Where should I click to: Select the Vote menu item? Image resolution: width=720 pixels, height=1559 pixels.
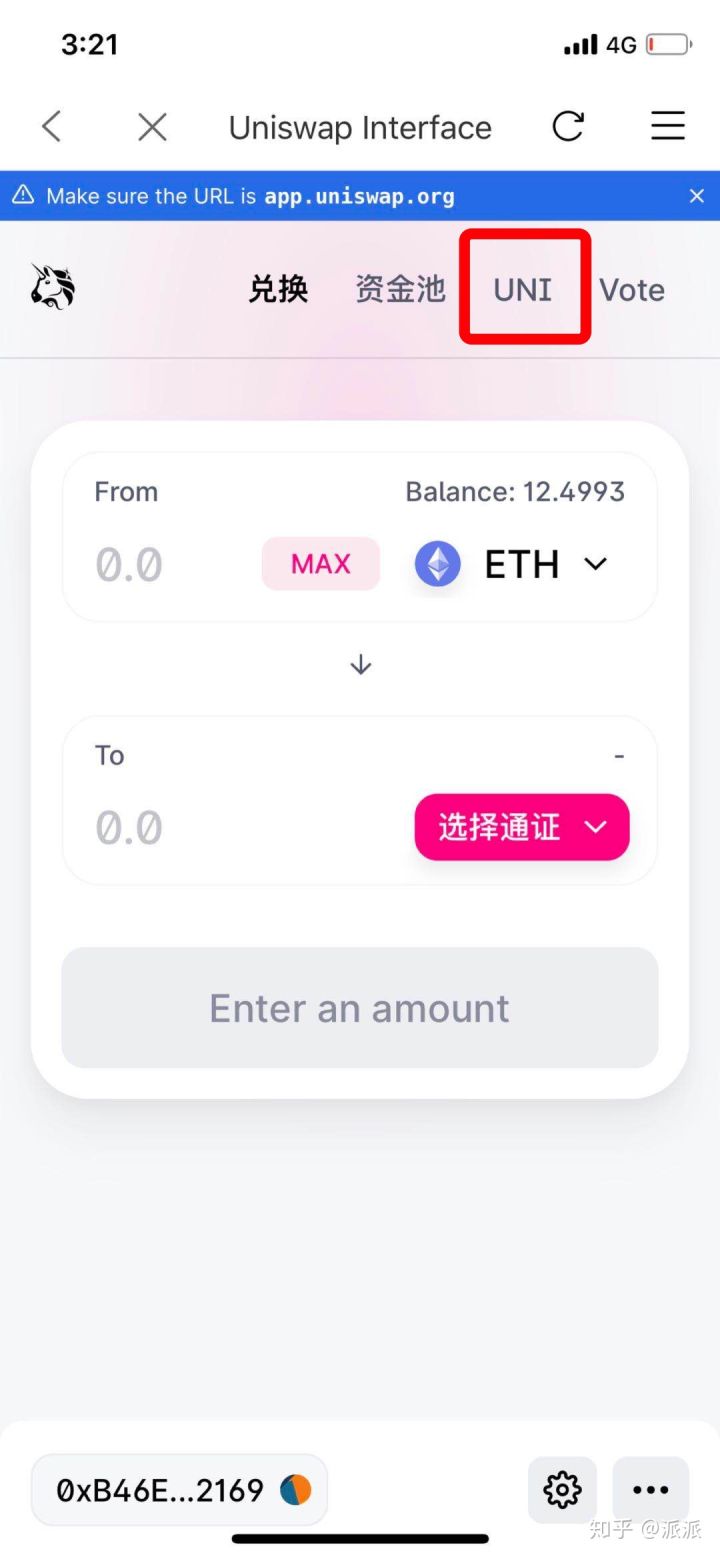[632, 289]
